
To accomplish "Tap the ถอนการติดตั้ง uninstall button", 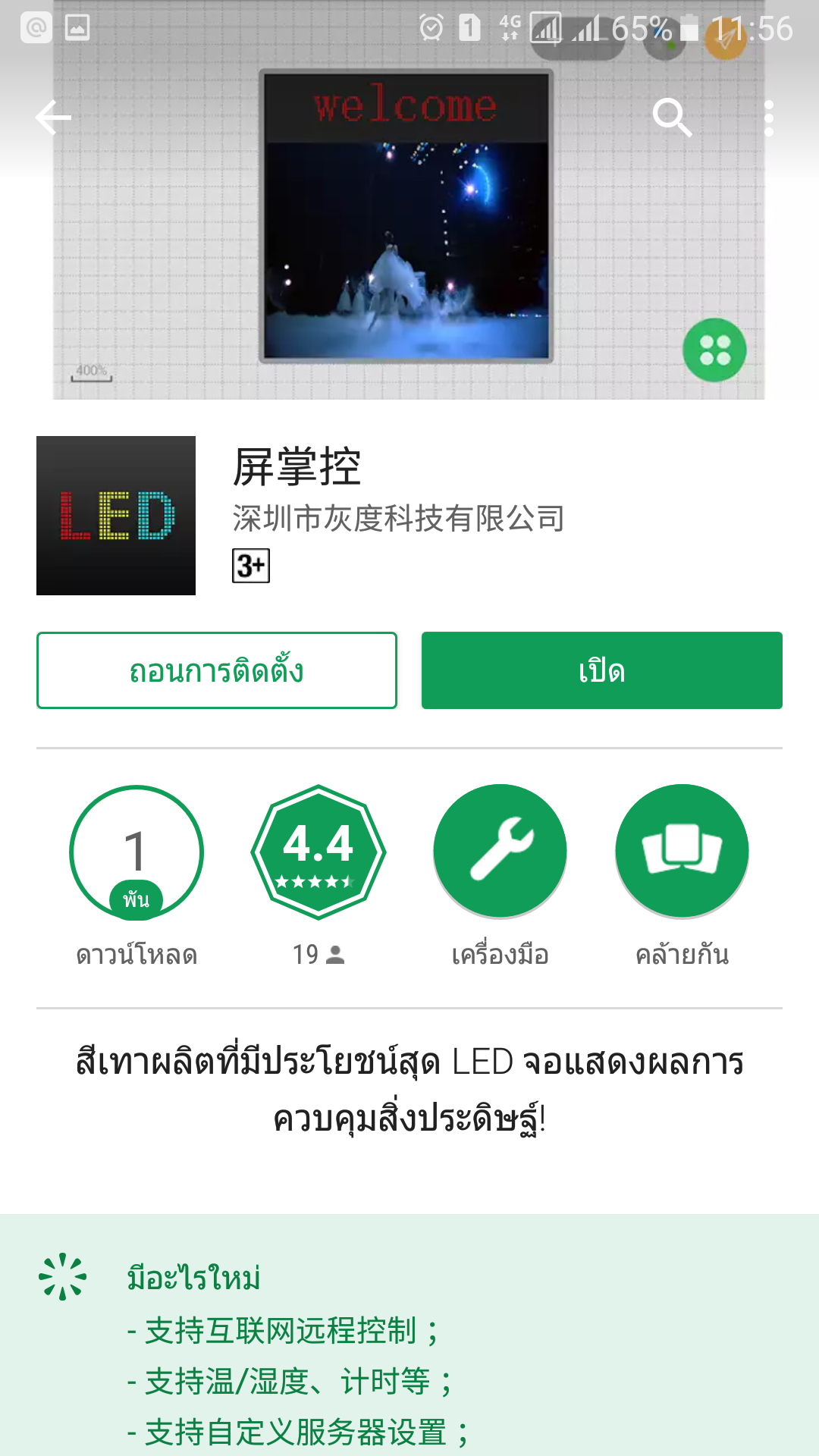I will pyautogui.click(x=217, y=670).
